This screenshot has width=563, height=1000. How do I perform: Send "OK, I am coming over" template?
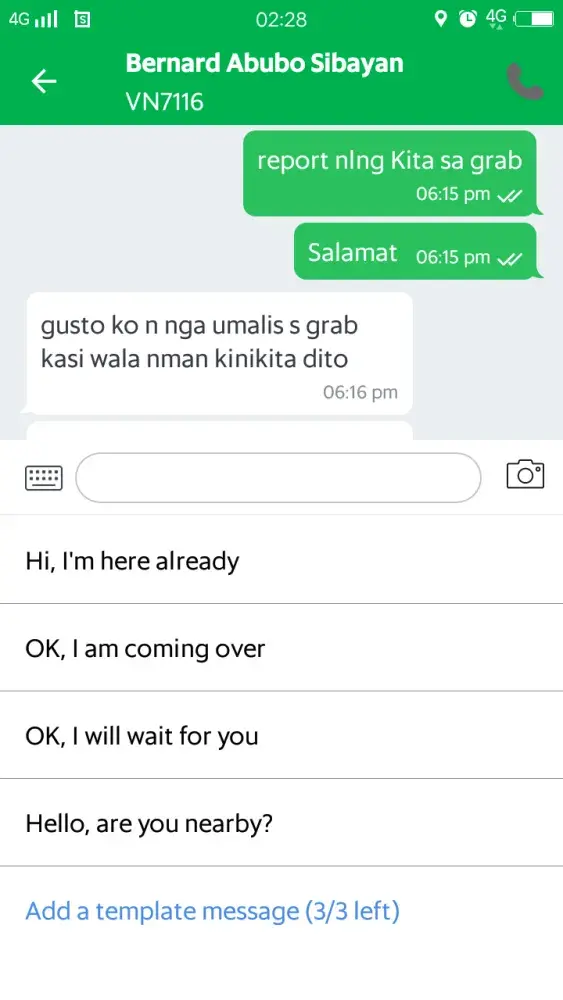pos(281,647)
